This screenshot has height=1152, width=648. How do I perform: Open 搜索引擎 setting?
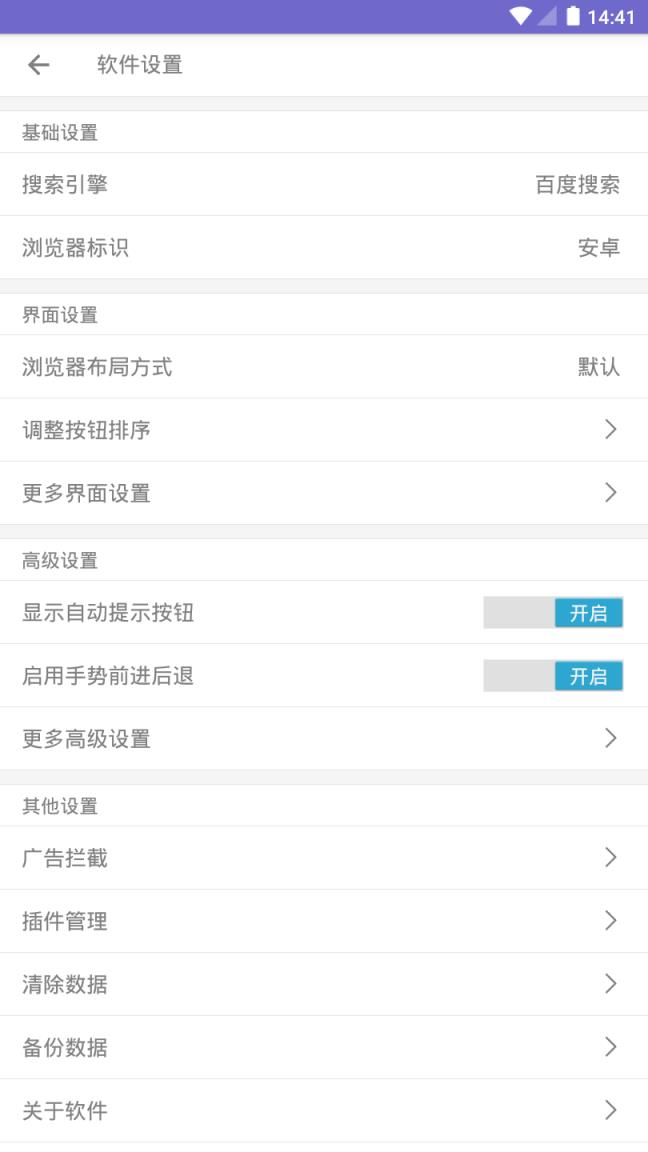pos(323,184)
